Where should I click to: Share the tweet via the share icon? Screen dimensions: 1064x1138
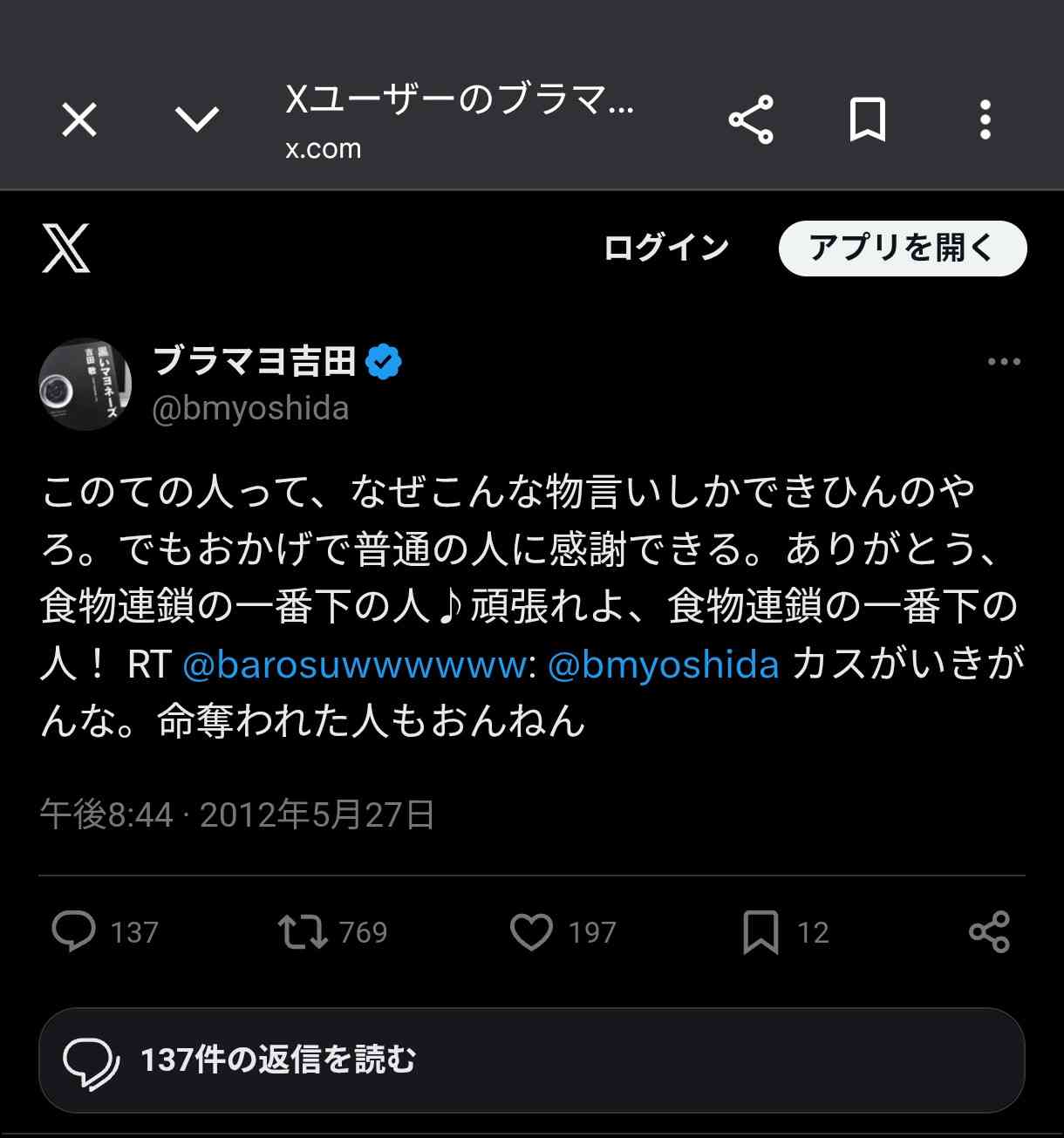click(x=988, y=932)
